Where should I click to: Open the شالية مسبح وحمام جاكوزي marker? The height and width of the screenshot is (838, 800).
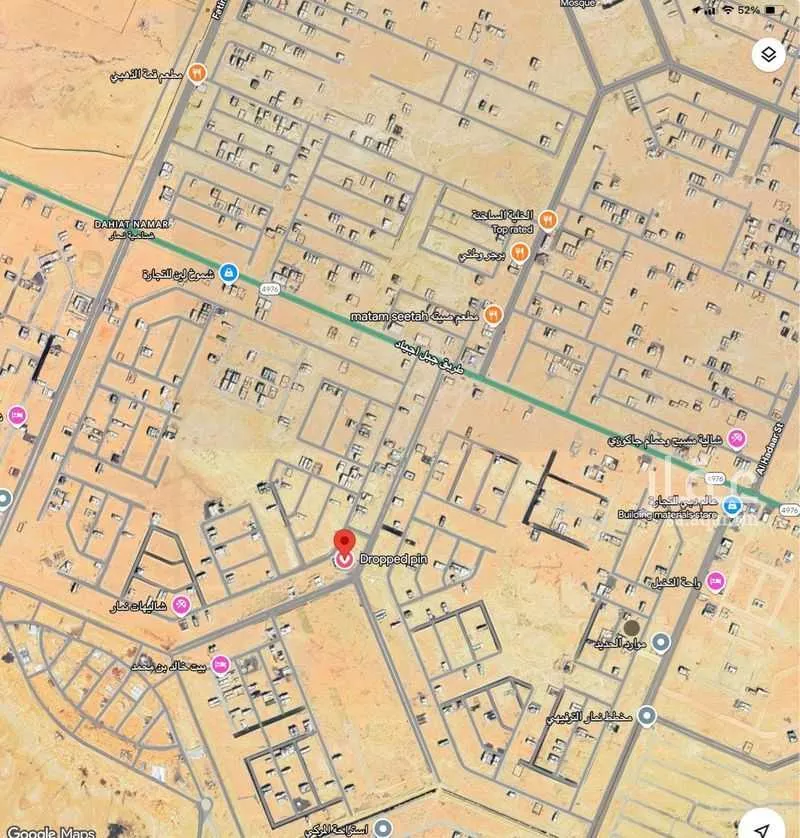737,439
